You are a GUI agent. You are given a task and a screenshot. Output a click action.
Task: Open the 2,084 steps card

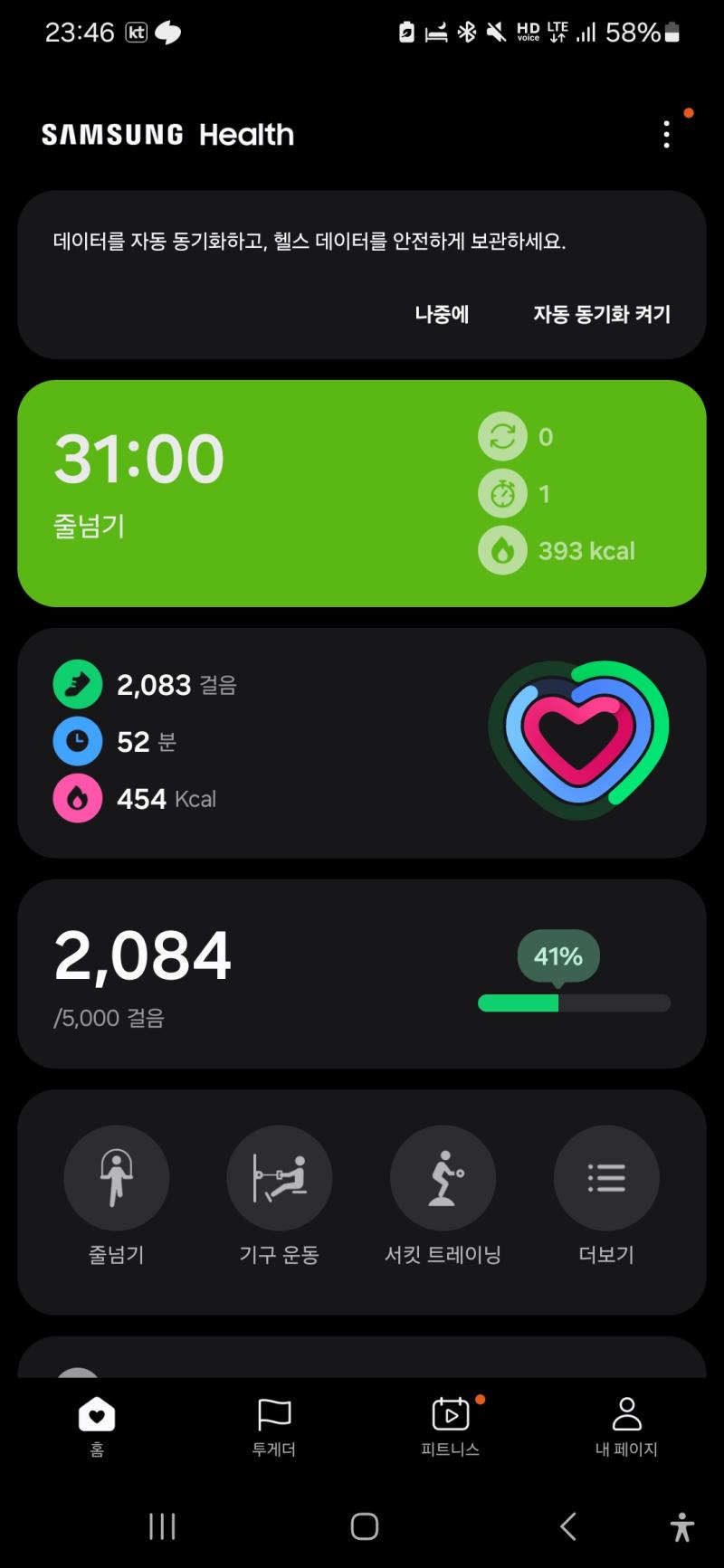tap(362, 974)
